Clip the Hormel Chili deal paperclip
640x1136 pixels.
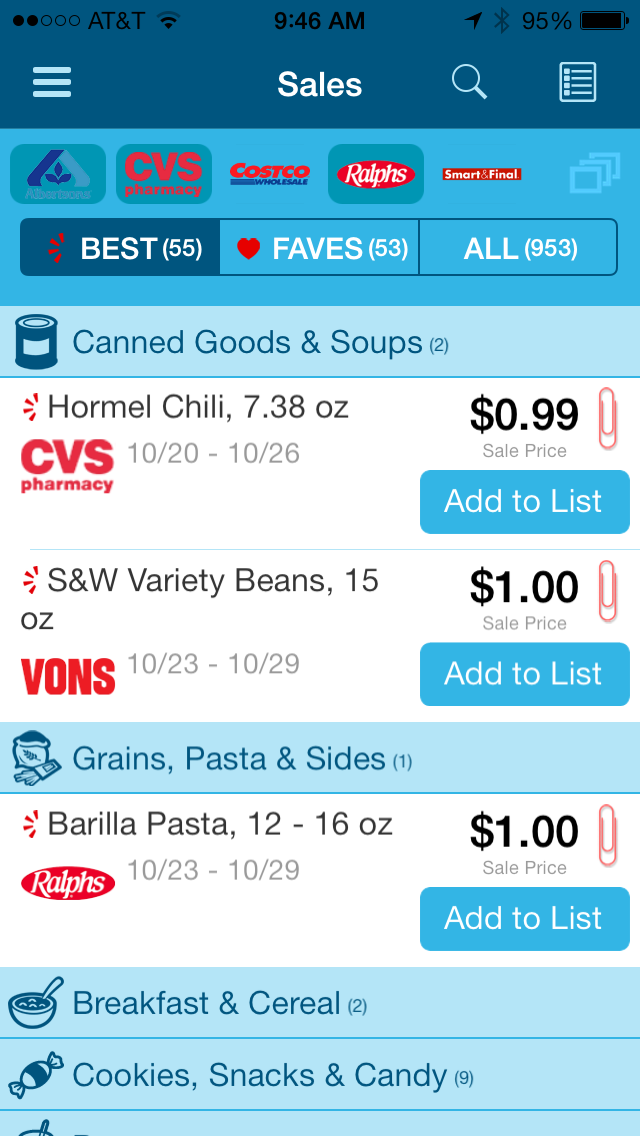point(607,419)
